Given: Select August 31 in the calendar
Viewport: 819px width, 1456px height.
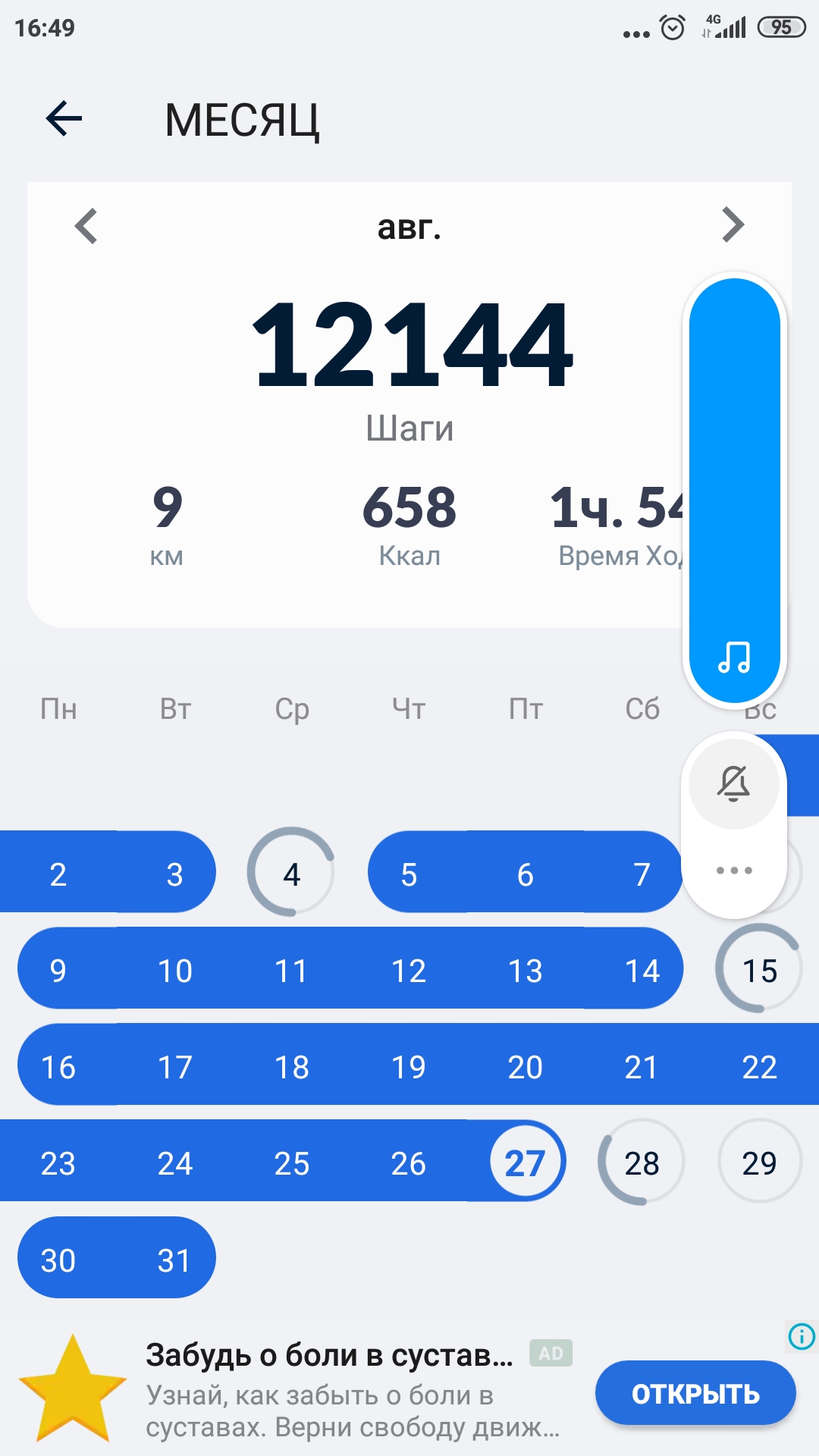Looking at the screenshot, I should pyautogui.click(x=174, y=1260).
